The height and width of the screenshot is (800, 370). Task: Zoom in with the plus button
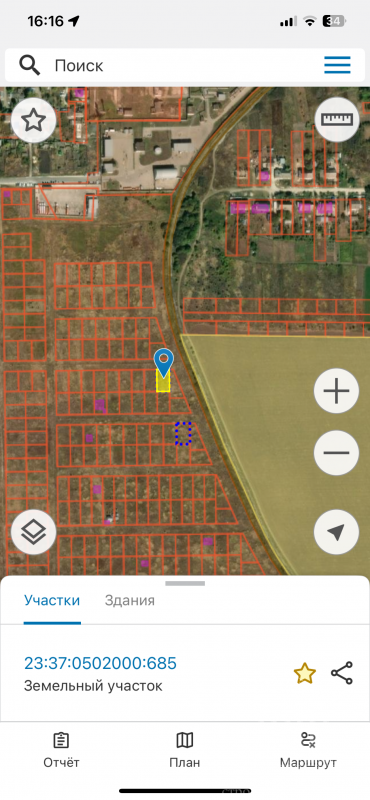(337, 391)
